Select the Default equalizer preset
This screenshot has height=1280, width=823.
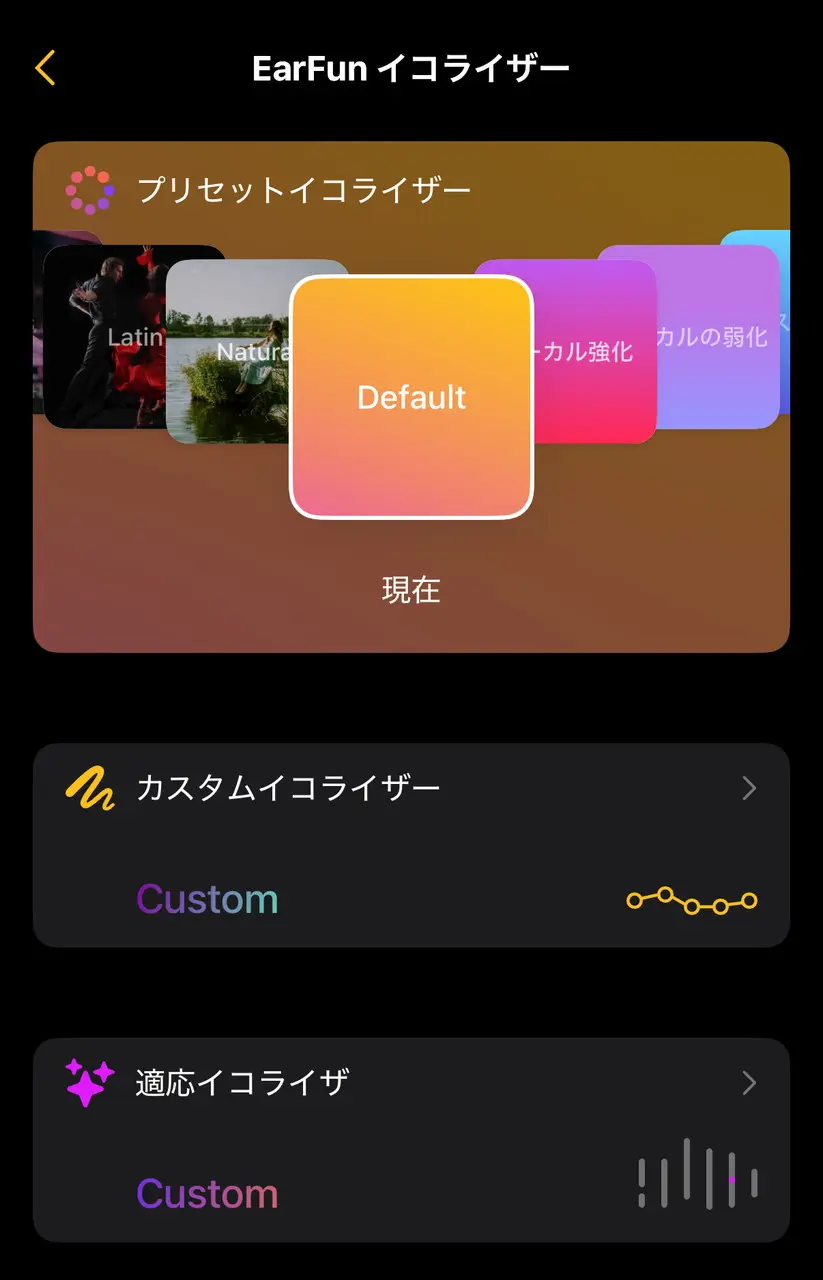pyautogui.click(x=411, y=397)
